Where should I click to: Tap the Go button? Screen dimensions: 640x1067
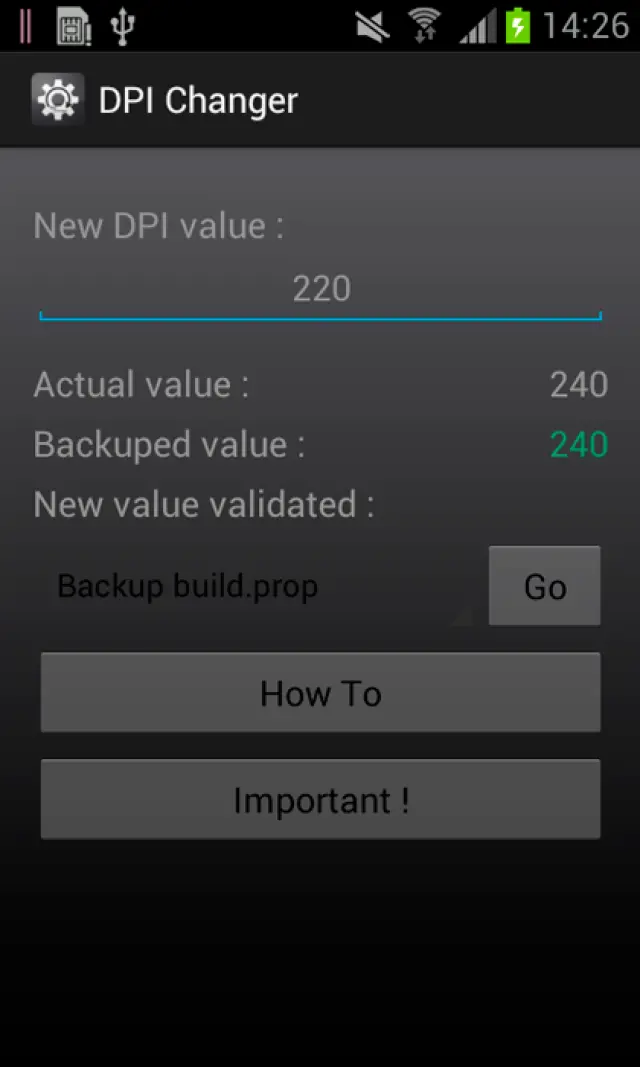point(544,587)
